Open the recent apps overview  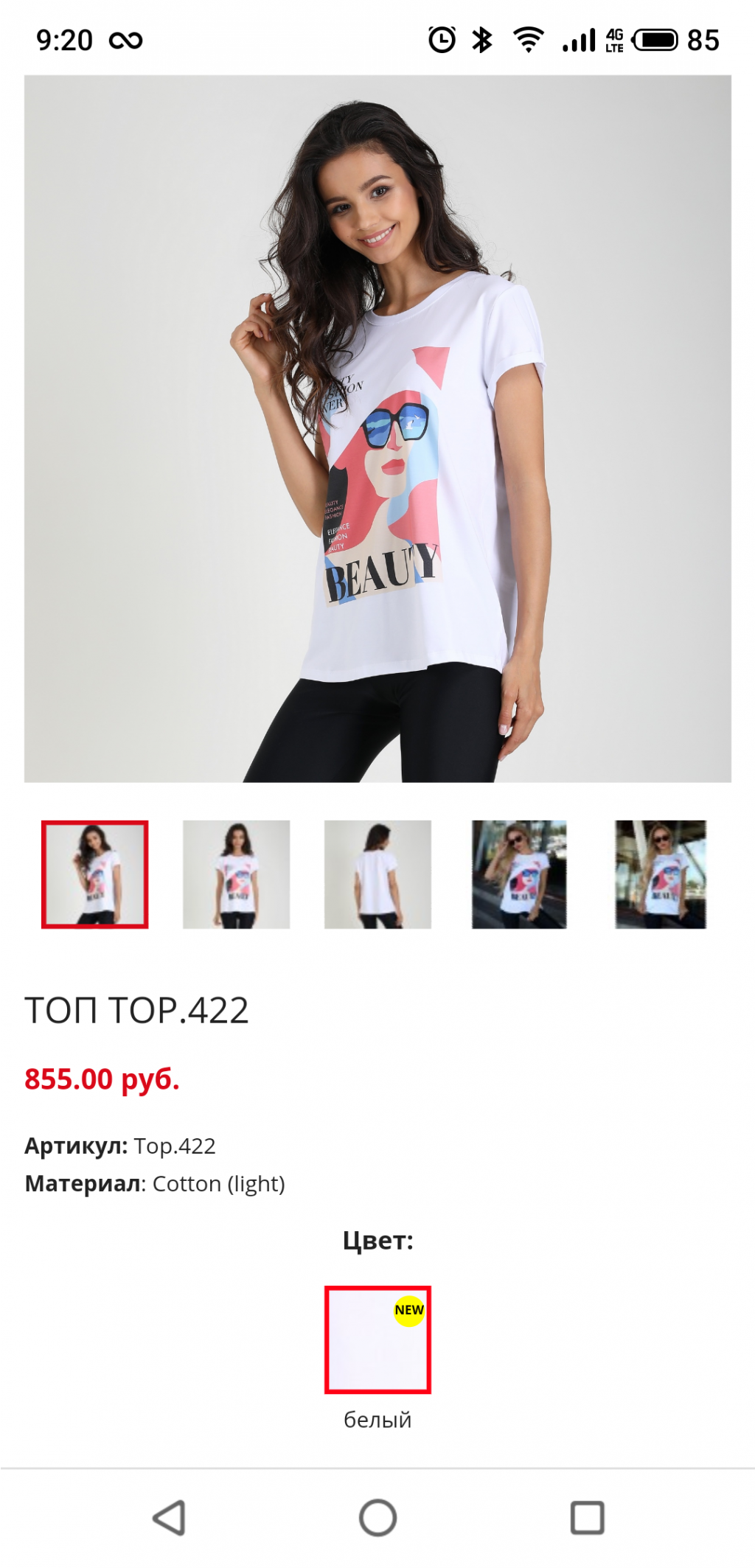click(587, 1518)
